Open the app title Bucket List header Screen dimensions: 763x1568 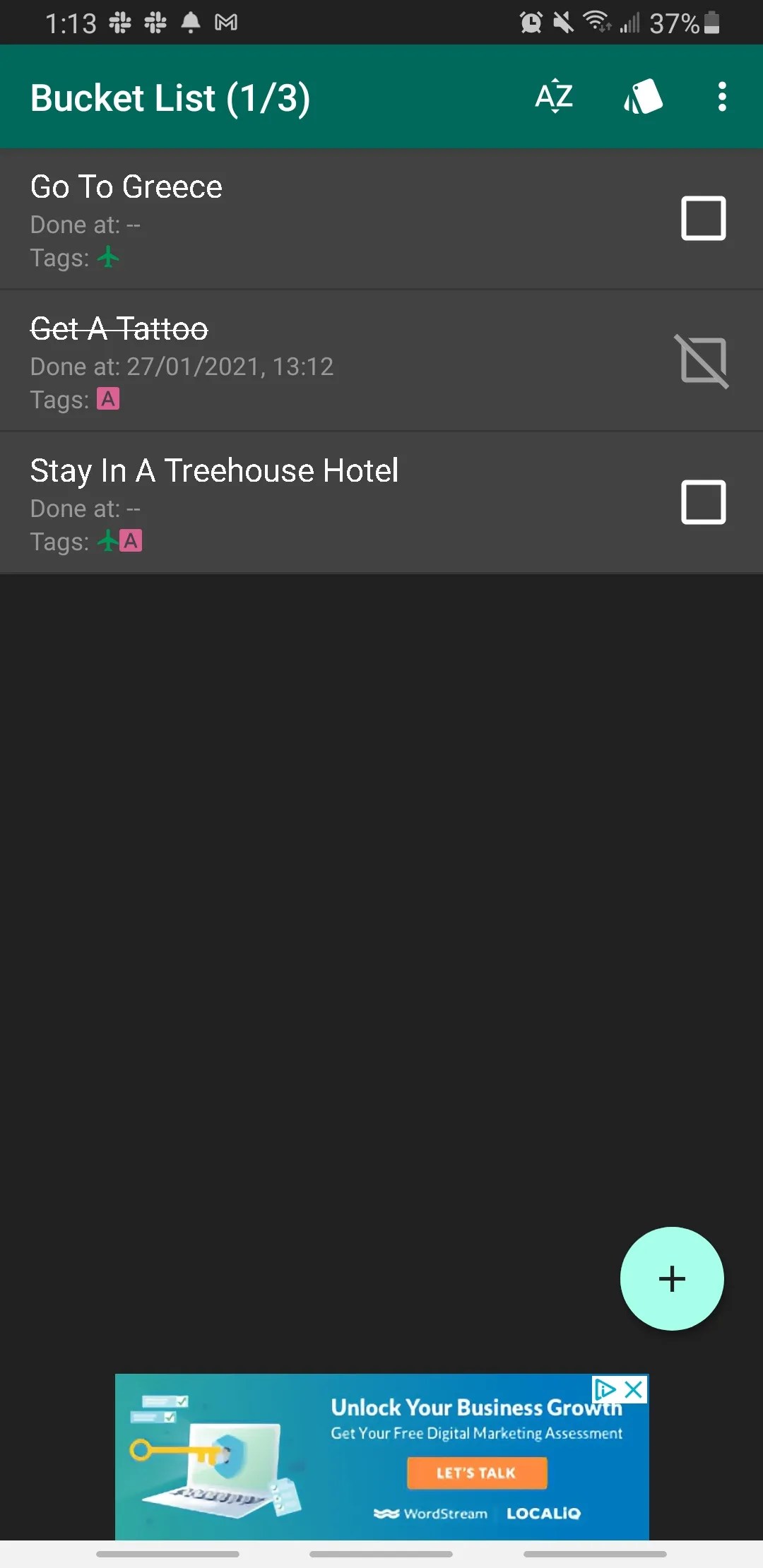171,97
